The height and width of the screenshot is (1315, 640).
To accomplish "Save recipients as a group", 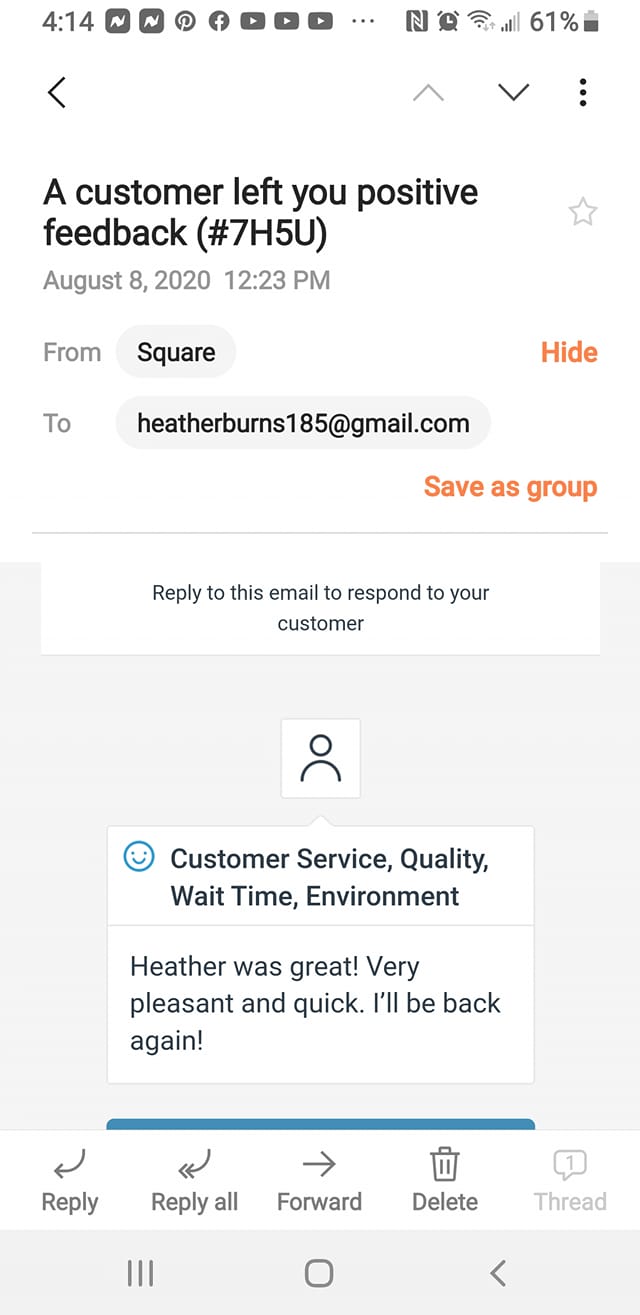I will coord(510,487).
